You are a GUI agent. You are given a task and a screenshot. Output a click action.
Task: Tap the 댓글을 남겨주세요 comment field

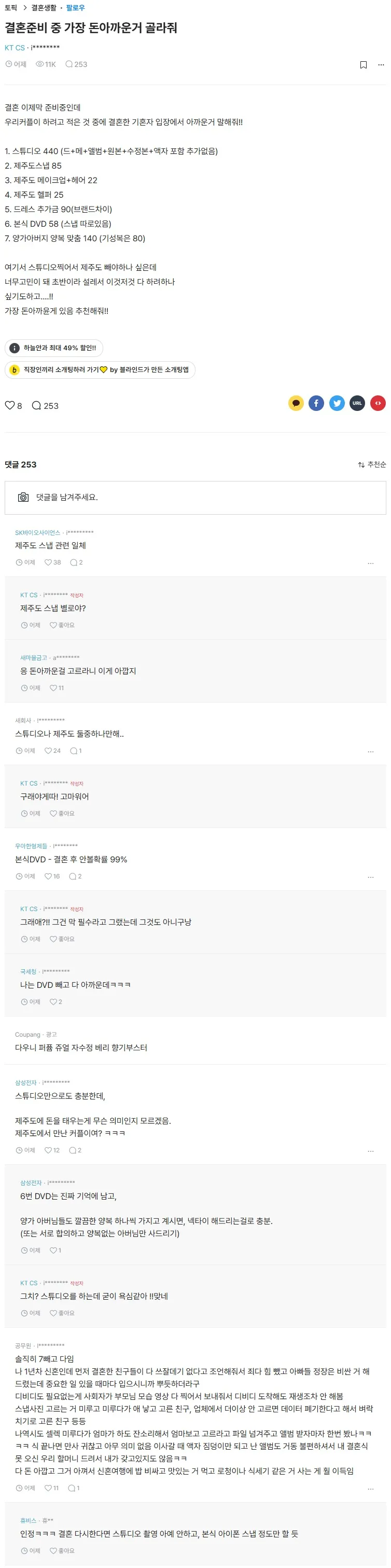(194, 497)
